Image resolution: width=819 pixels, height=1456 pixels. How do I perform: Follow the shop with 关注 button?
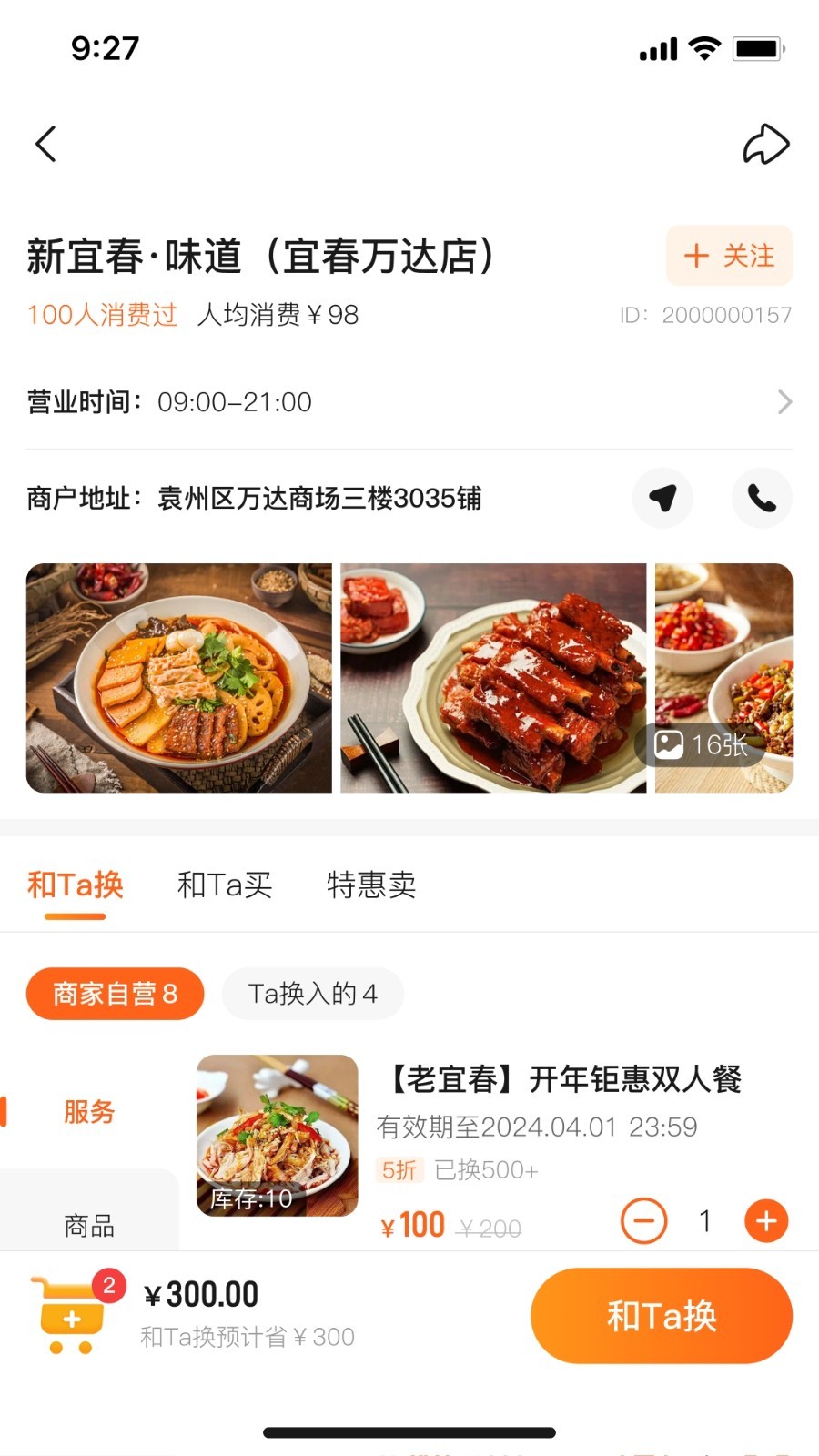(x=729, y=256)
